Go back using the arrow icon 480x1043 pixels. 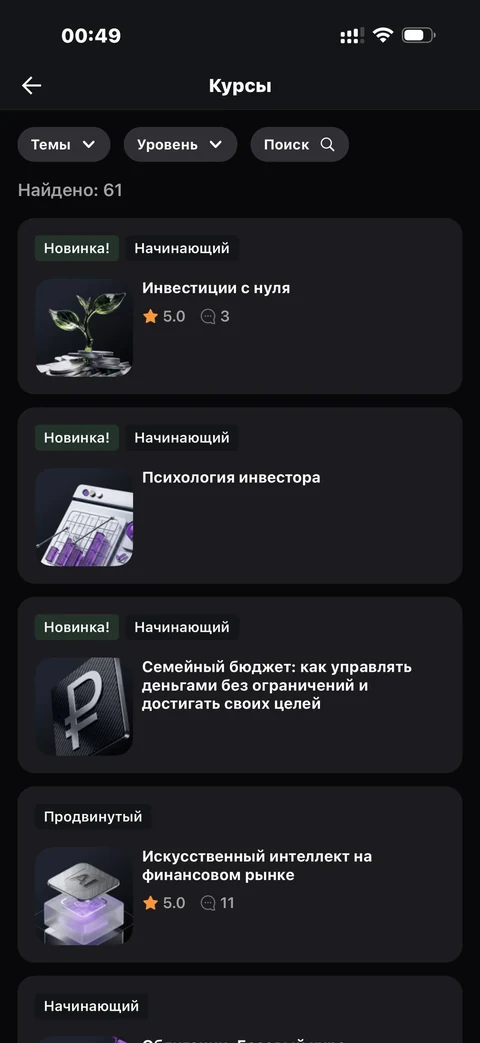tap(31, 86)
